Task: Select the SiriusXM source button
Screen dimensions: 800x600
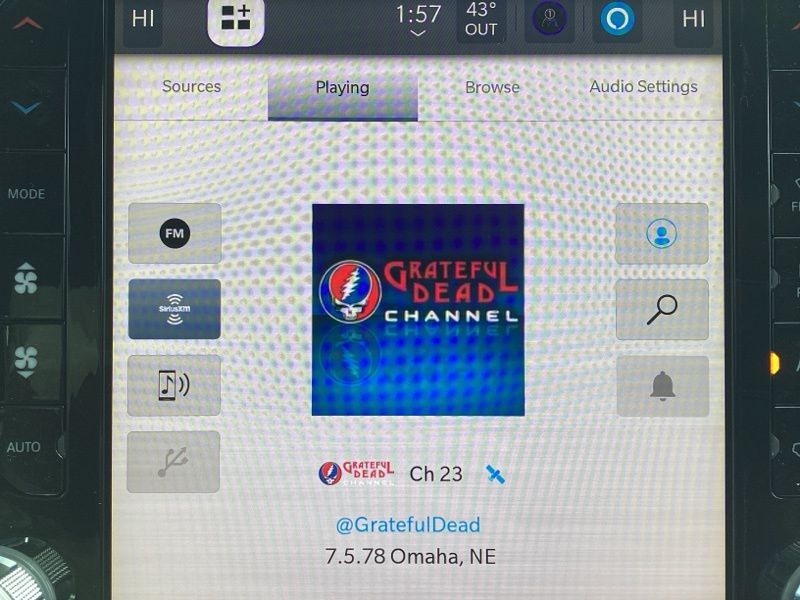Action: [x=175, y=309]
